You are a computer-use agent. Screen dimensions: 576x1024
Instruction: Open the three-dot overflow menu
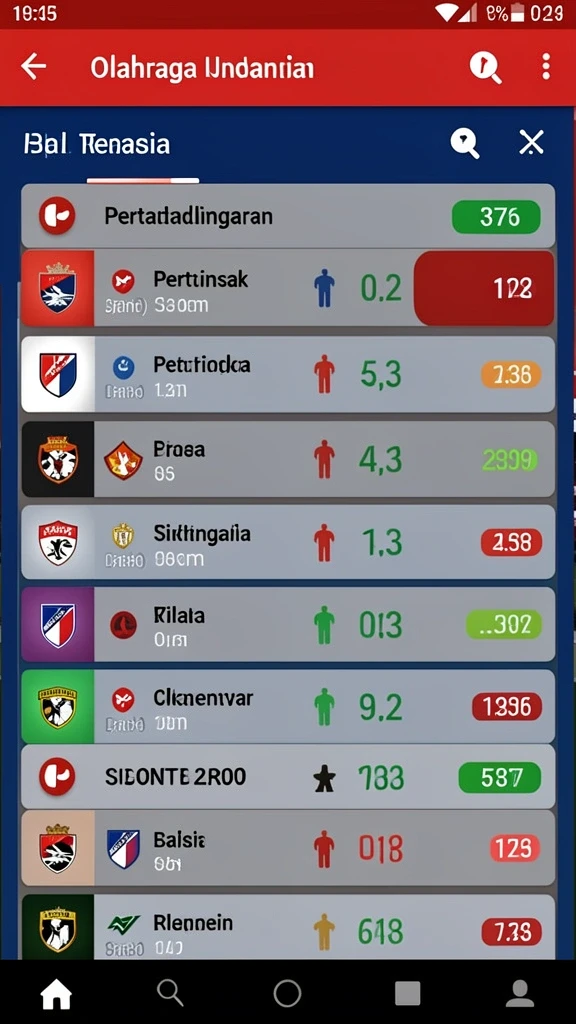click(x=546, y=67)
